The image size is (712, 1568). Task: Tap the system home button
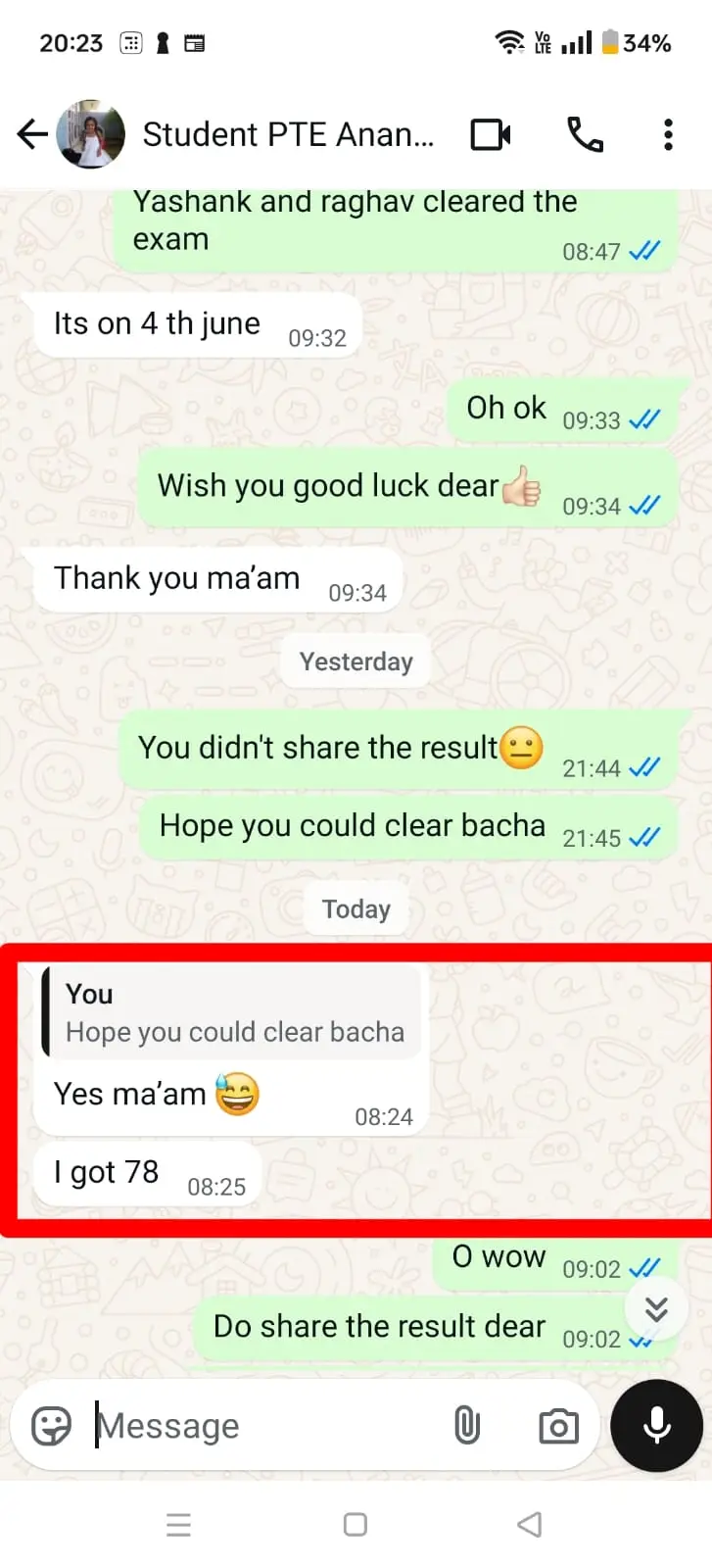tap(356, 1524)
